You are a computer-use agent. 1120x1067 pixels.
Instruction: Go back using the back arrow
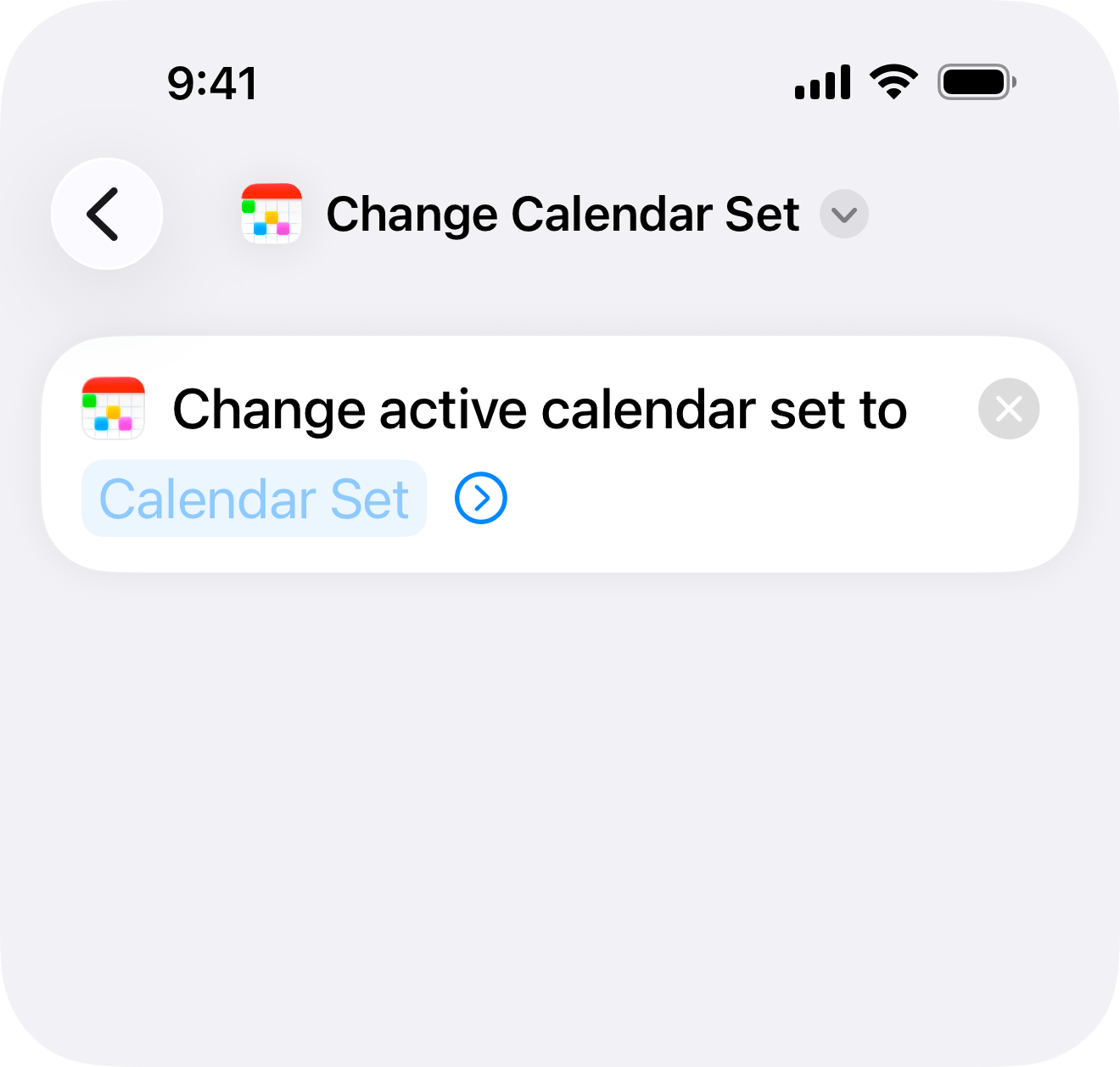tap(106, 214)
